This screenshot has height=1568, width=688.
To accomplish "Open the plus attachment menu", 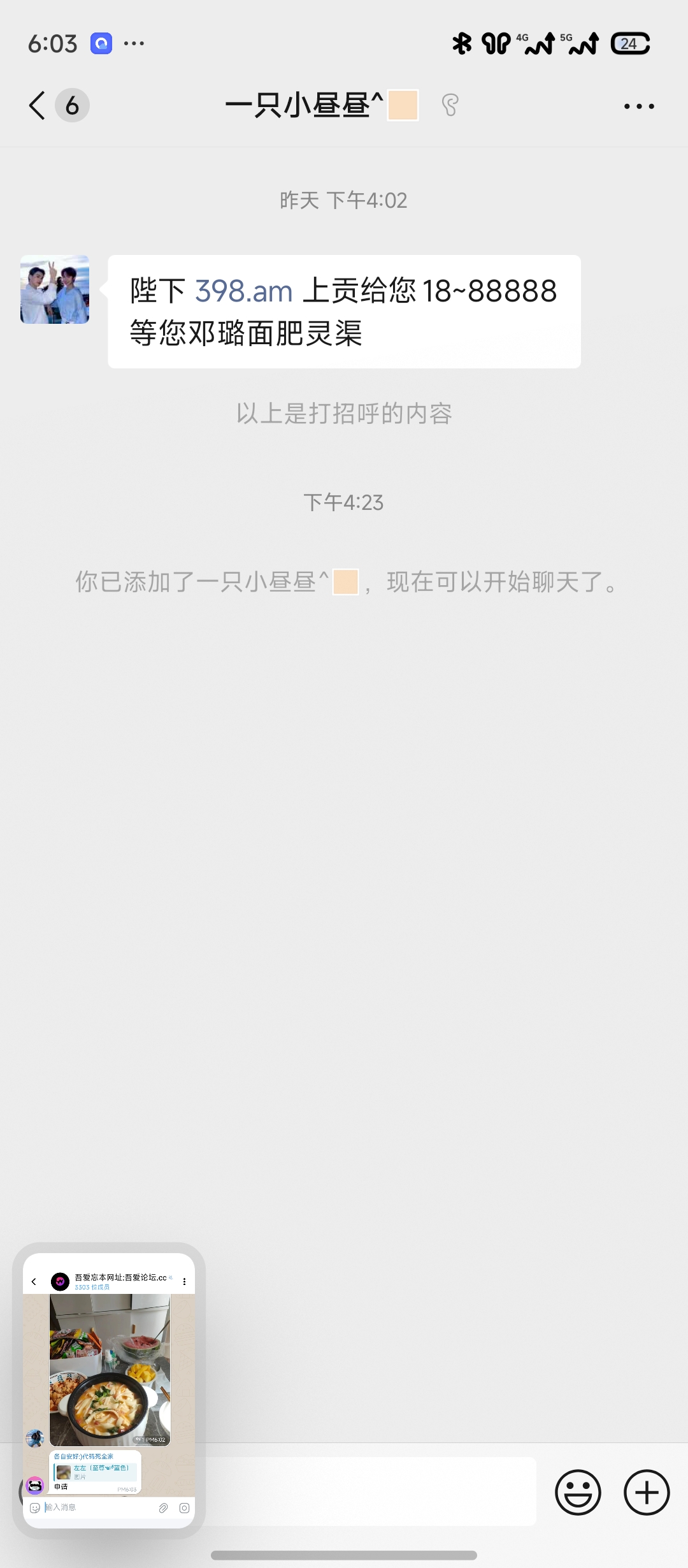I will (x=647, y=1492).
